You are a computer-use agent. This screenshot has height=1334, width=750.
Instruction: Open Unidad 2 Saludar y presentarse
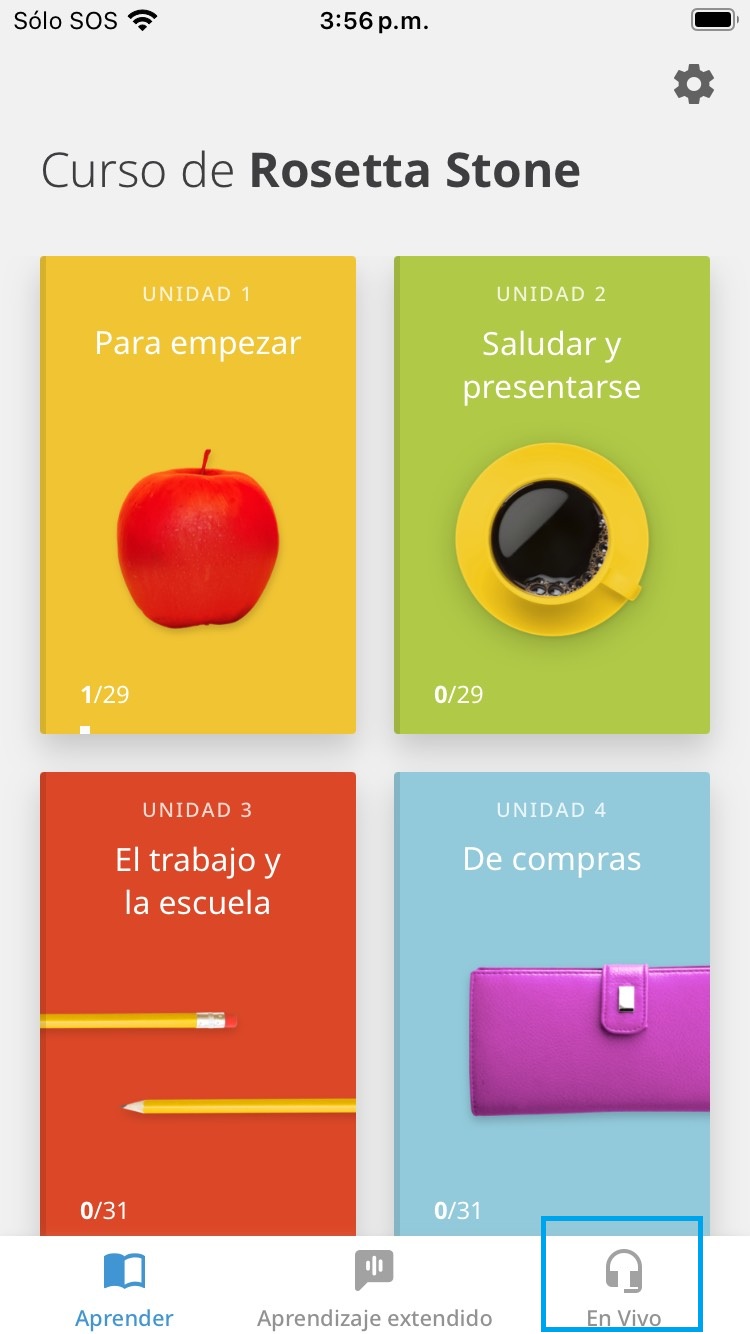(551, 494)
